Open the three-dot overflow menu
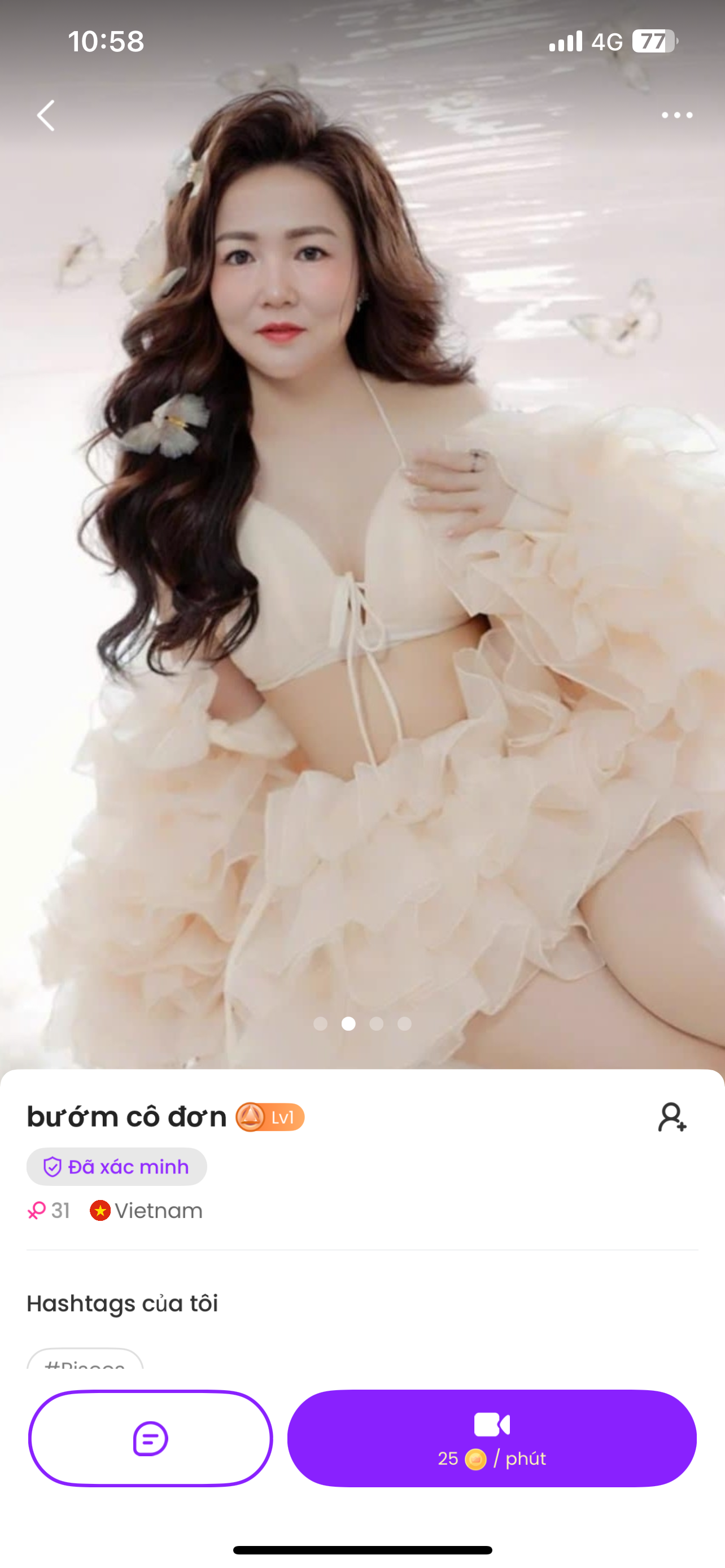The height and width of the screenshot is (1568, 725). point(676,115)
